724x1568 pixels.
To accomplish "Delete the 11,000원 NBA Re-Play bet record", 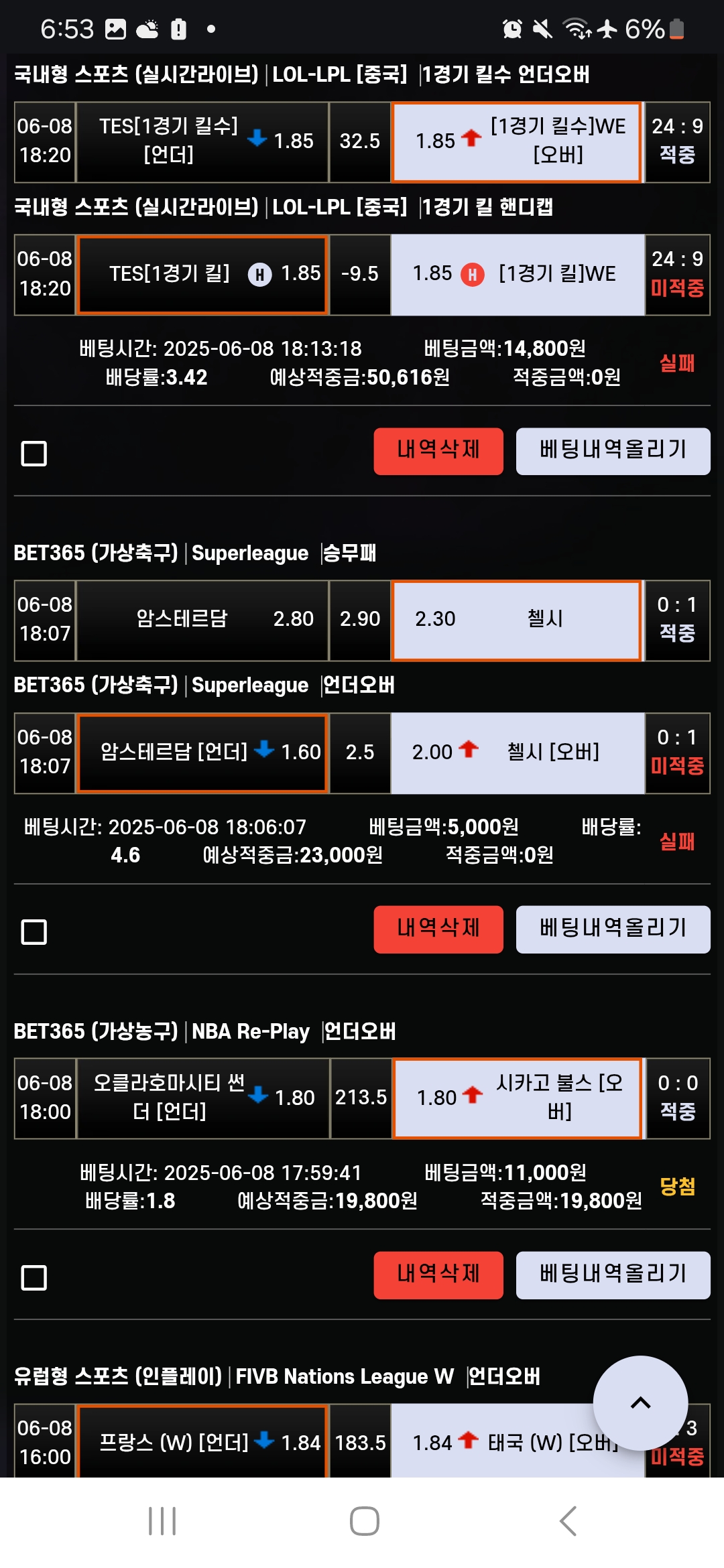I will click(x=438, y=1275).
